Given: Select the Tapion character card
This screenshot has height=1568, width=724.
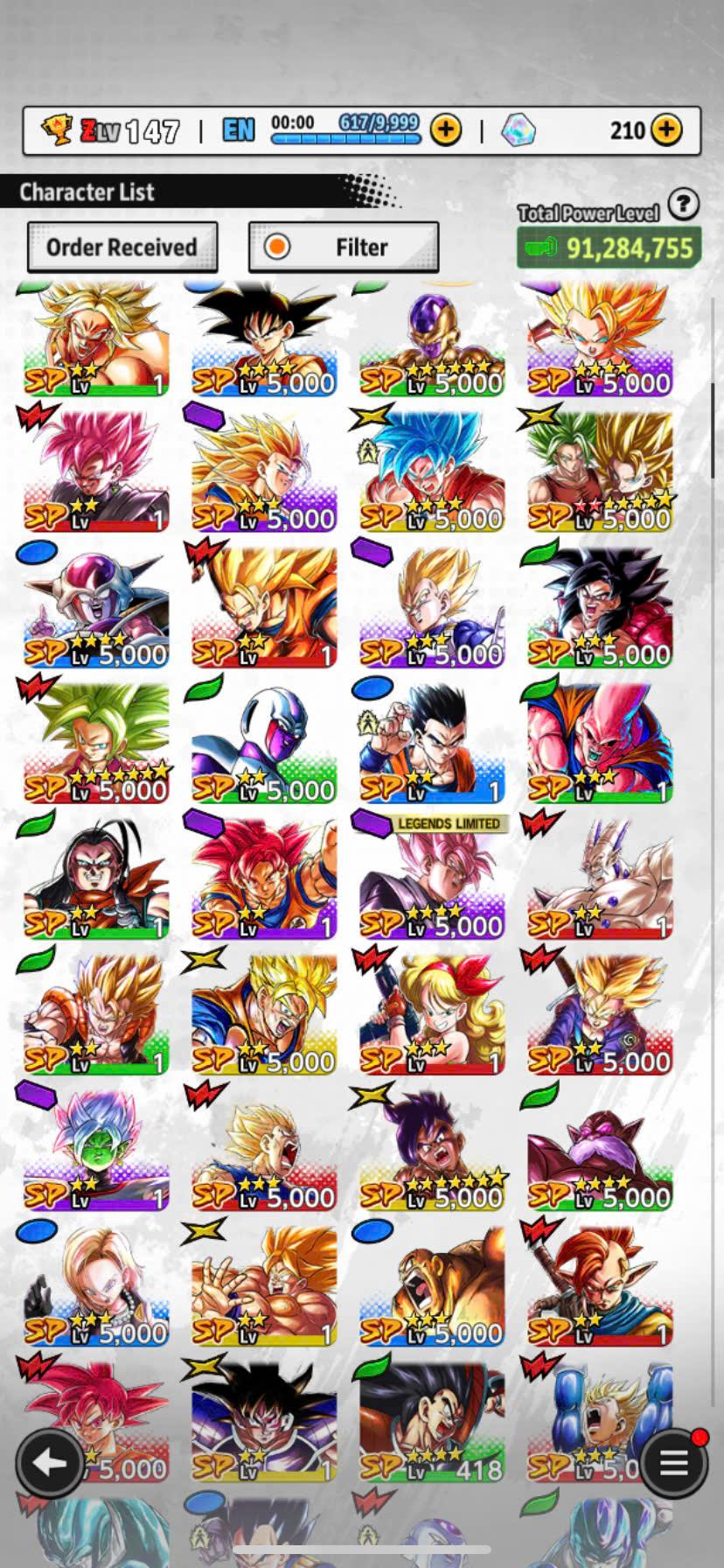Looking at the screenshot, I should pyautogui.click(x=600, y=1286).
